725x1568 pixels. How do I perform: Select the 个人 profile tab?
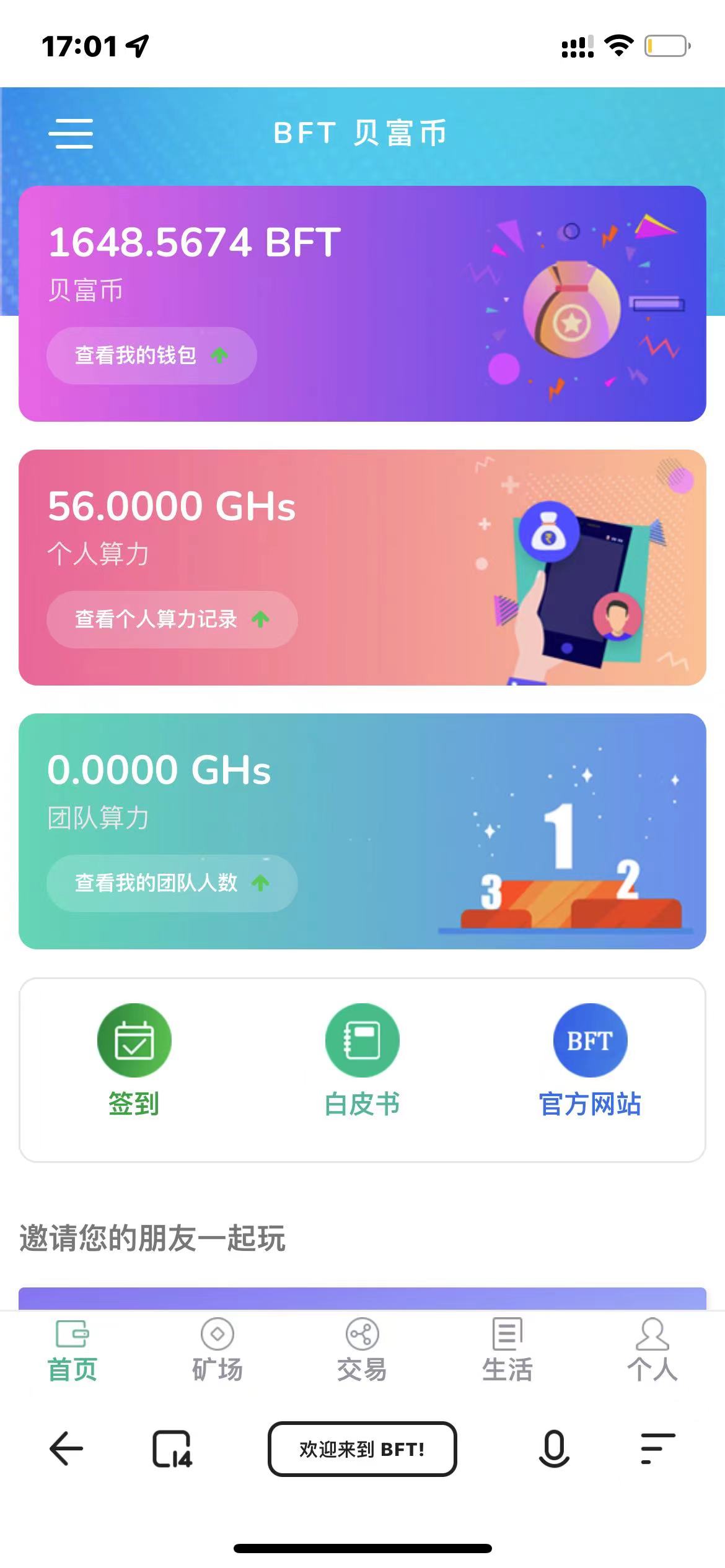pos(652,1351)
